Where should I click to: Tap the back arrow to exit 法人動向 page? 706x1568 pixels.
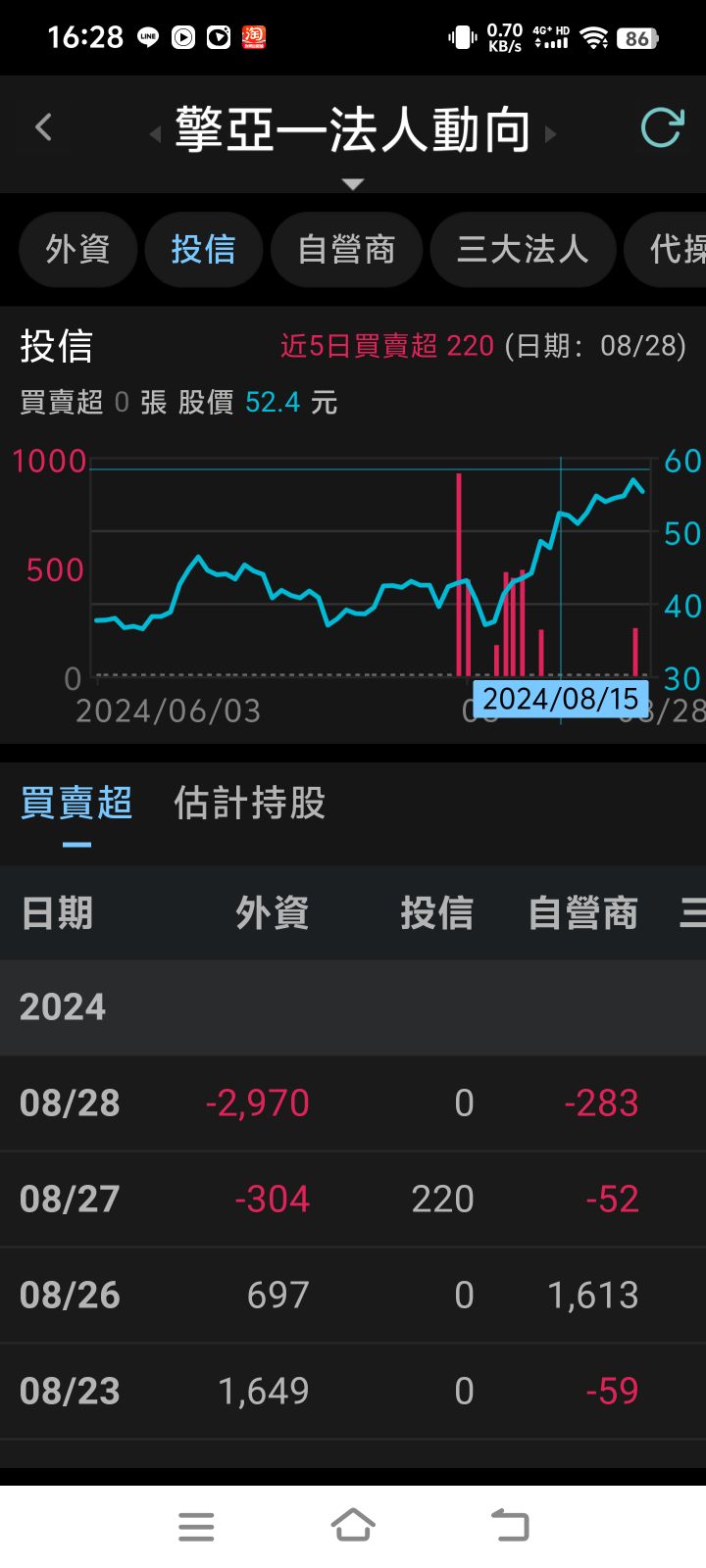coord(43,127)
